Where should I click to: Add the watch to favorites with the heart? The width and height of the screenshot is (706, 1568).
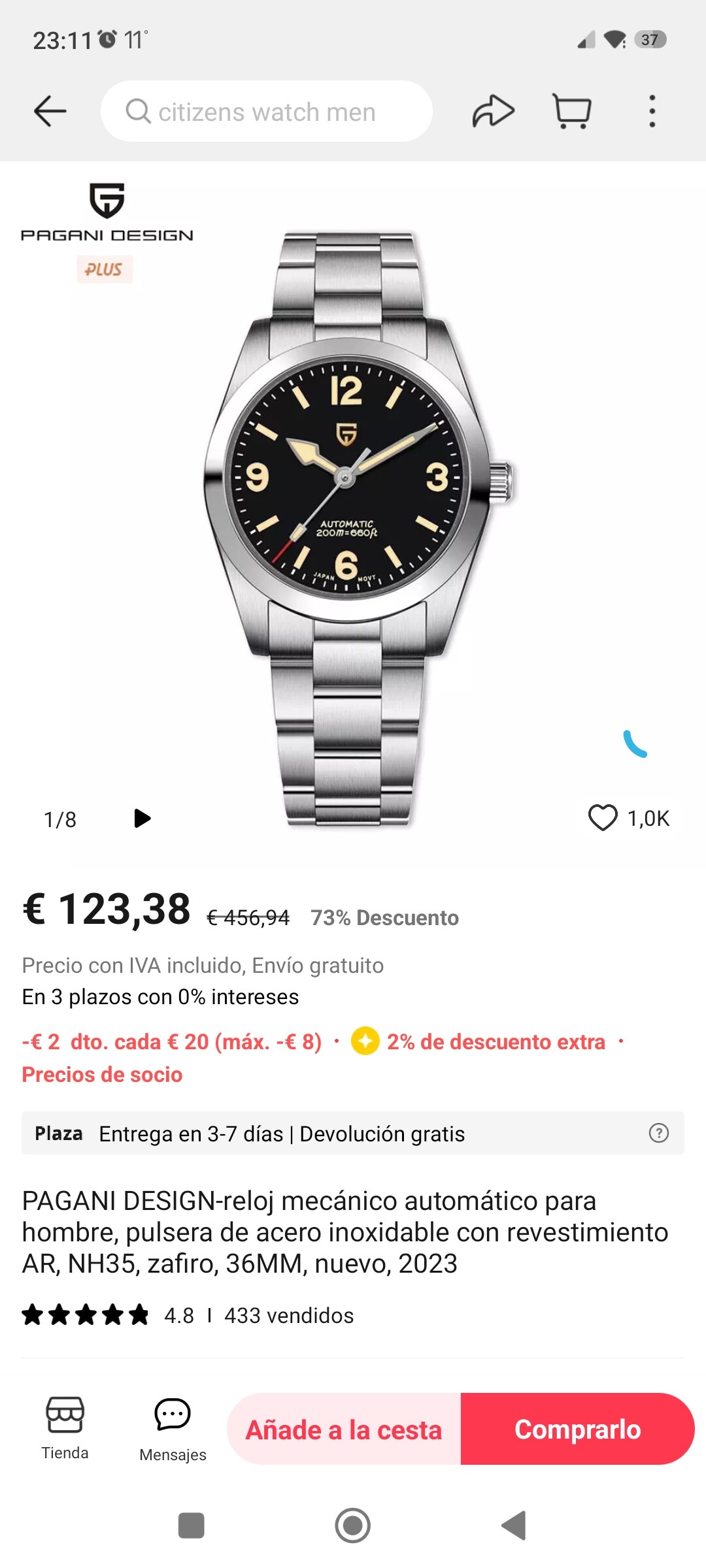click(603, 817)
